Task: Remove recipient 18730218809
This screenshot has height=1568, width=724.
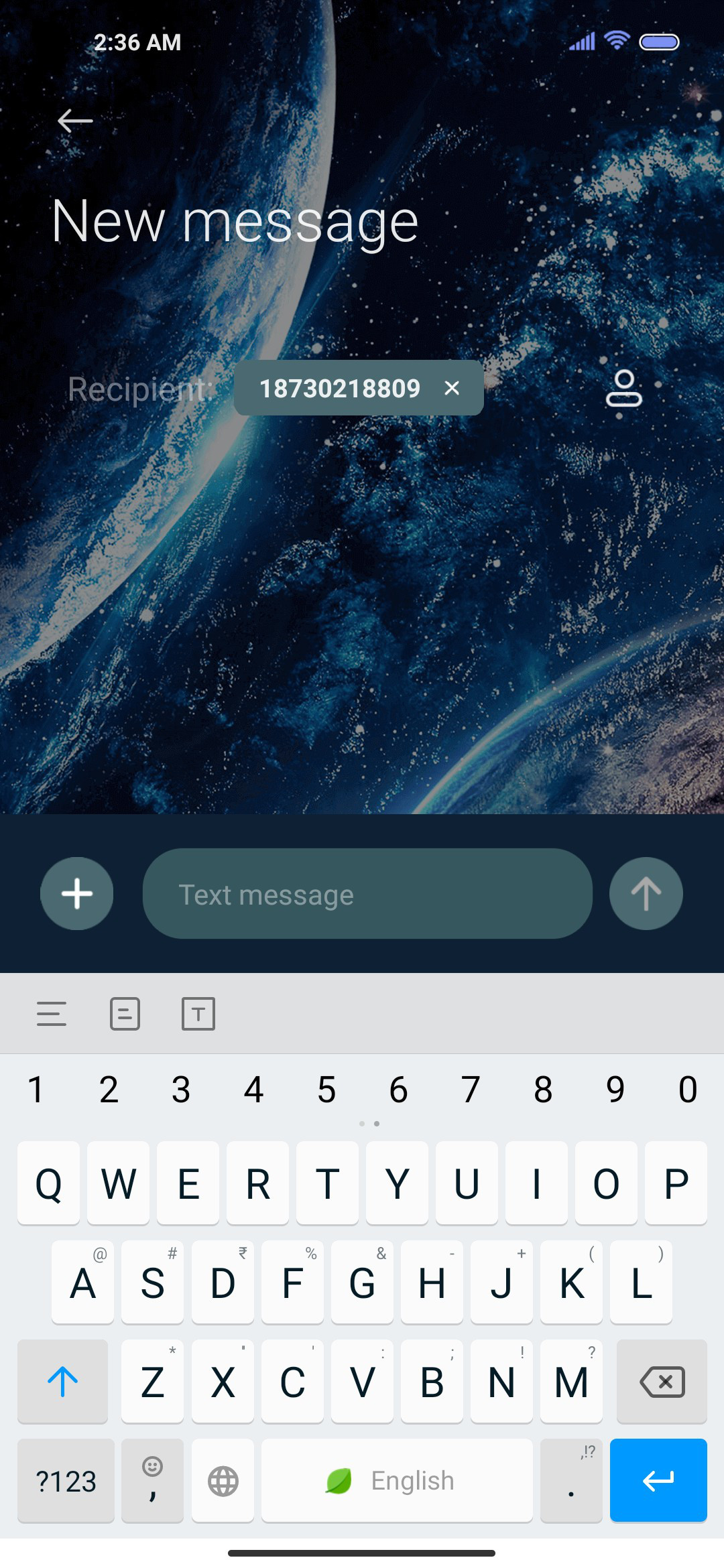Action: pos(452,388)
